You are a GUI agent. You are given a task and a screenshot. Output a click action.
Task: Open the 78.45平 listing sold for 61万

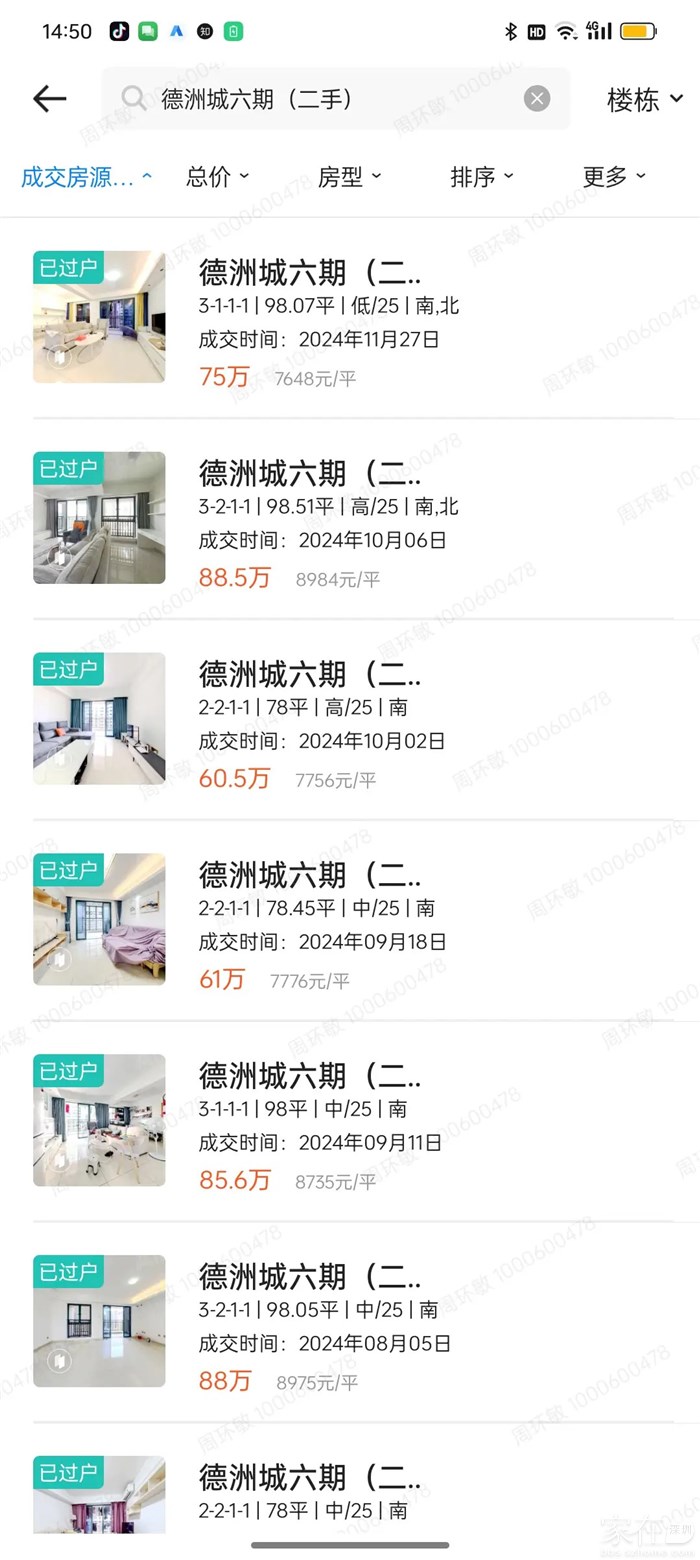pos(350,921)
